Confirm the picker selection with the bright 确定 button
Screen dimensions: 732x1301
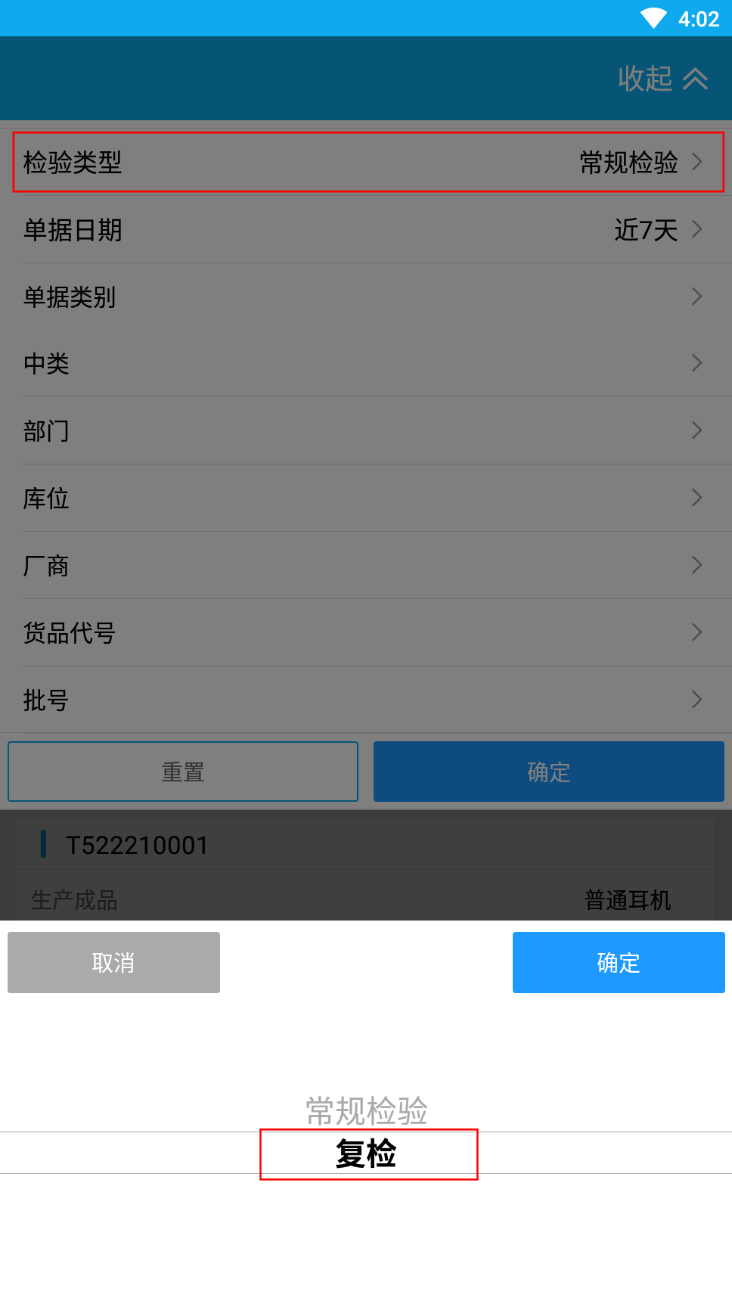coord(618,962)
